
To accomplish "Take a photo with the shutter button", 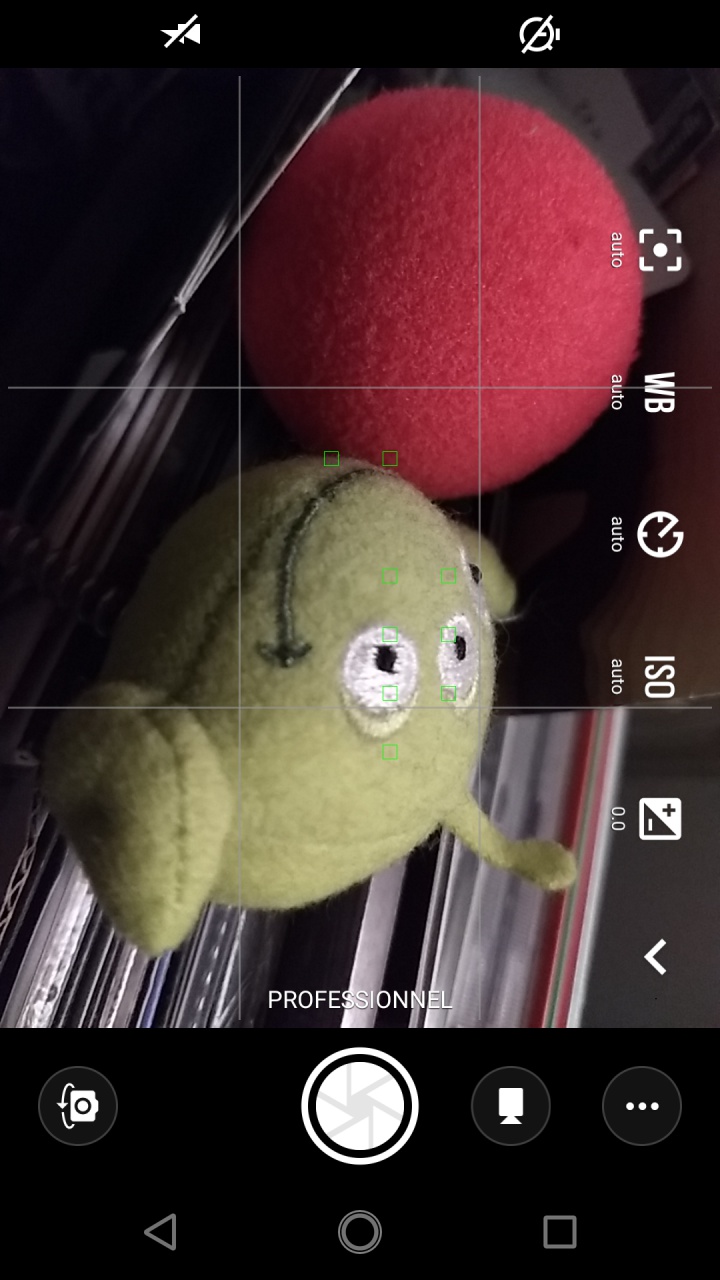I will 360,1106.
